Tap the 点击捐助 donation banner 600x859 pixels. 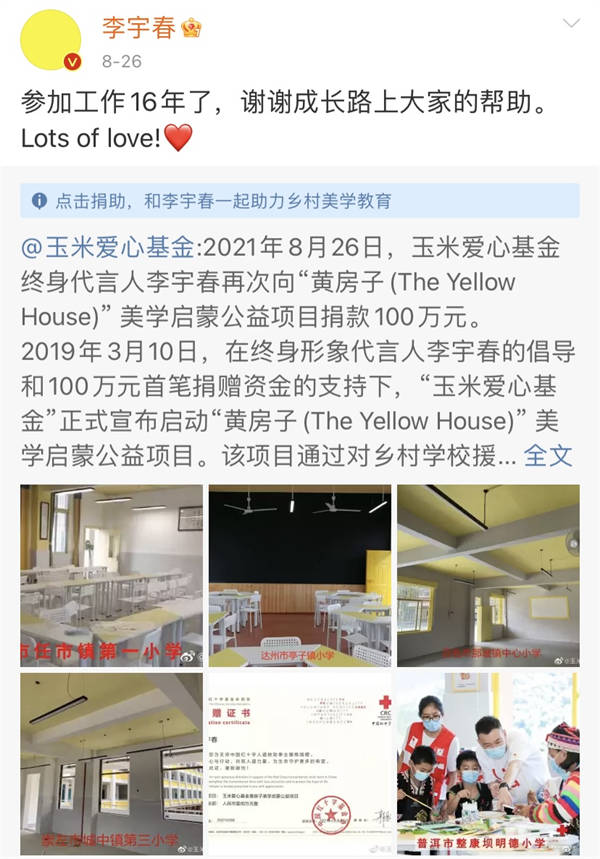[300, 201]
